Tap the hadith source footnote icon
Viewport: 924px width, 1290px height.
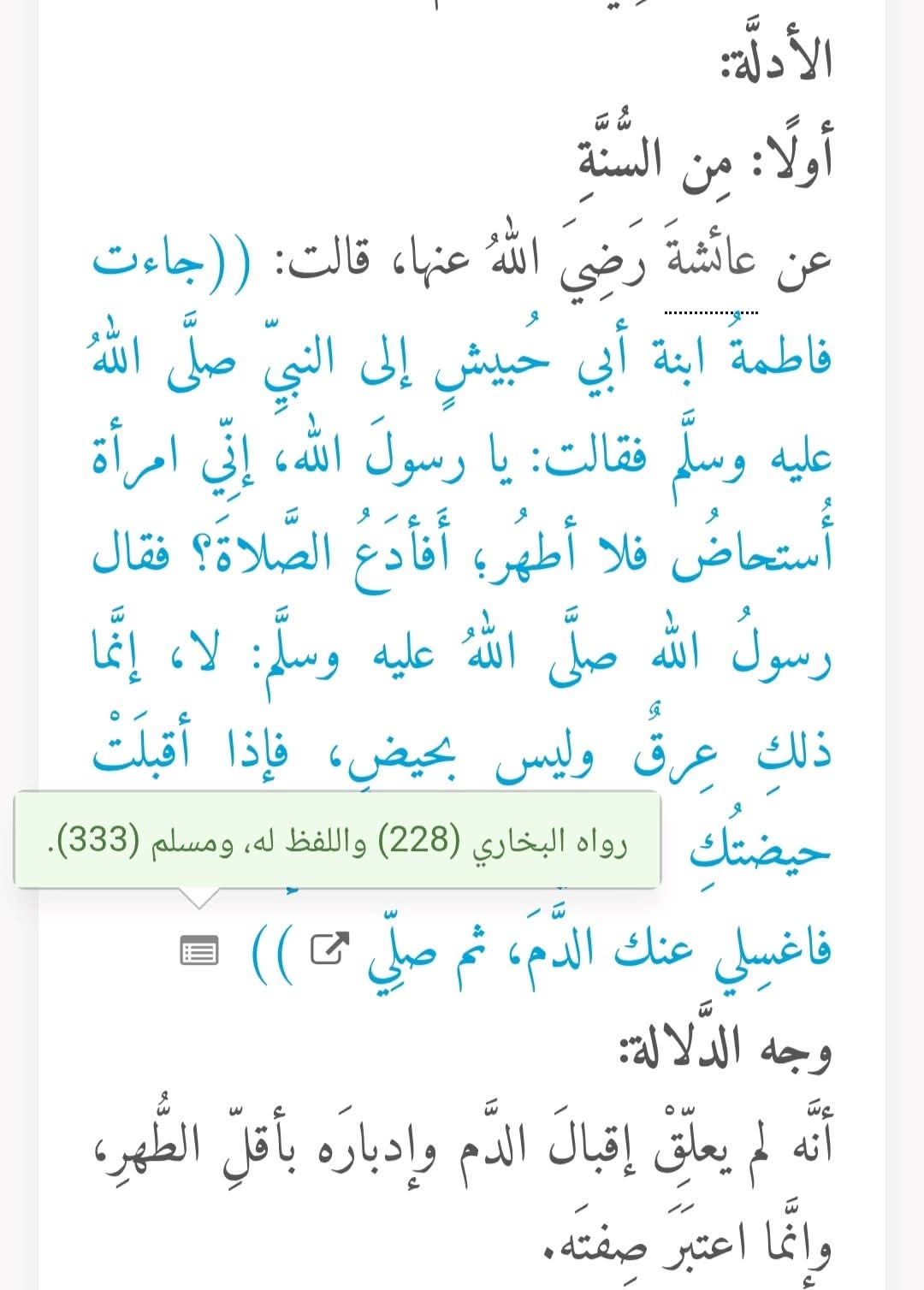pos(199,950)
